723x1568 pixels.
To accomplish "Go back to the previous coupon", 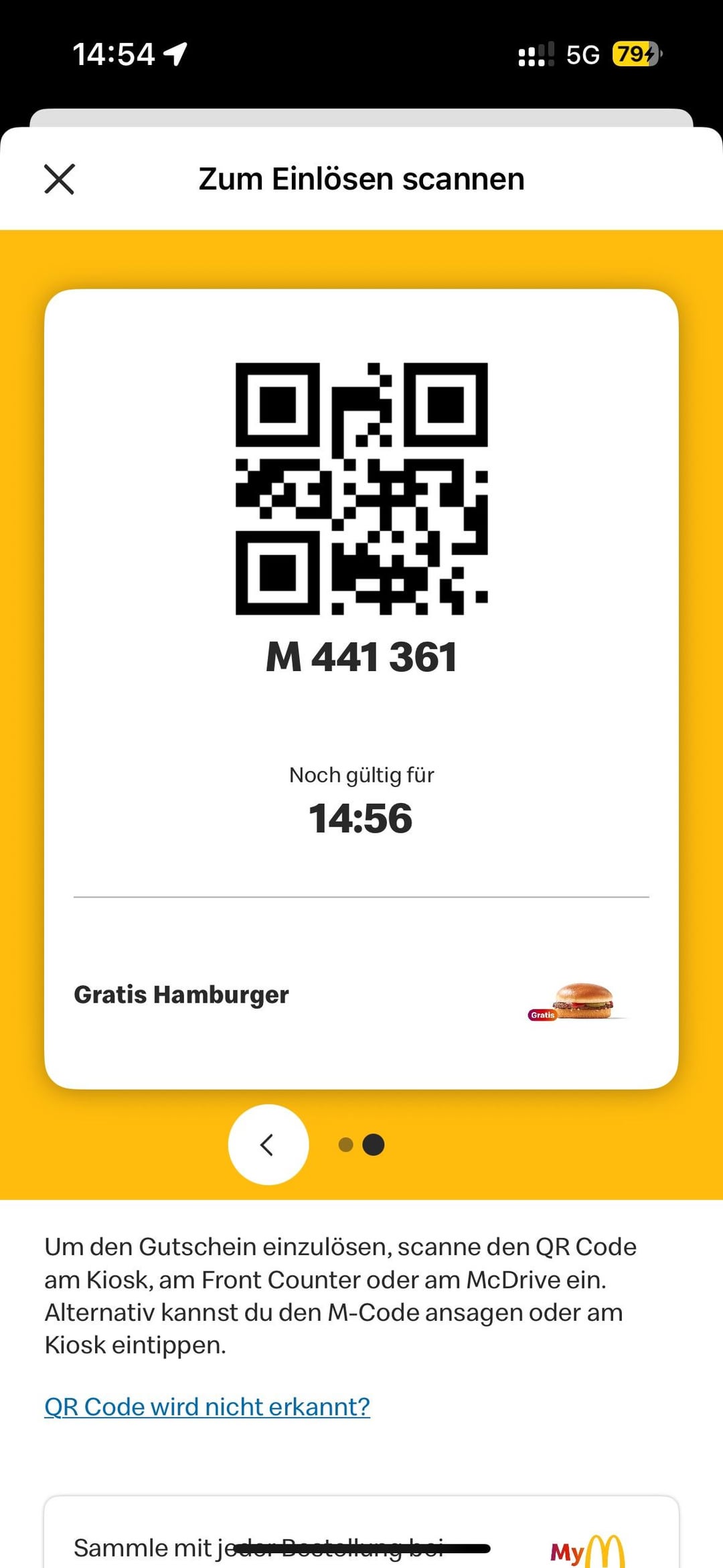I will coord(268,1145).
